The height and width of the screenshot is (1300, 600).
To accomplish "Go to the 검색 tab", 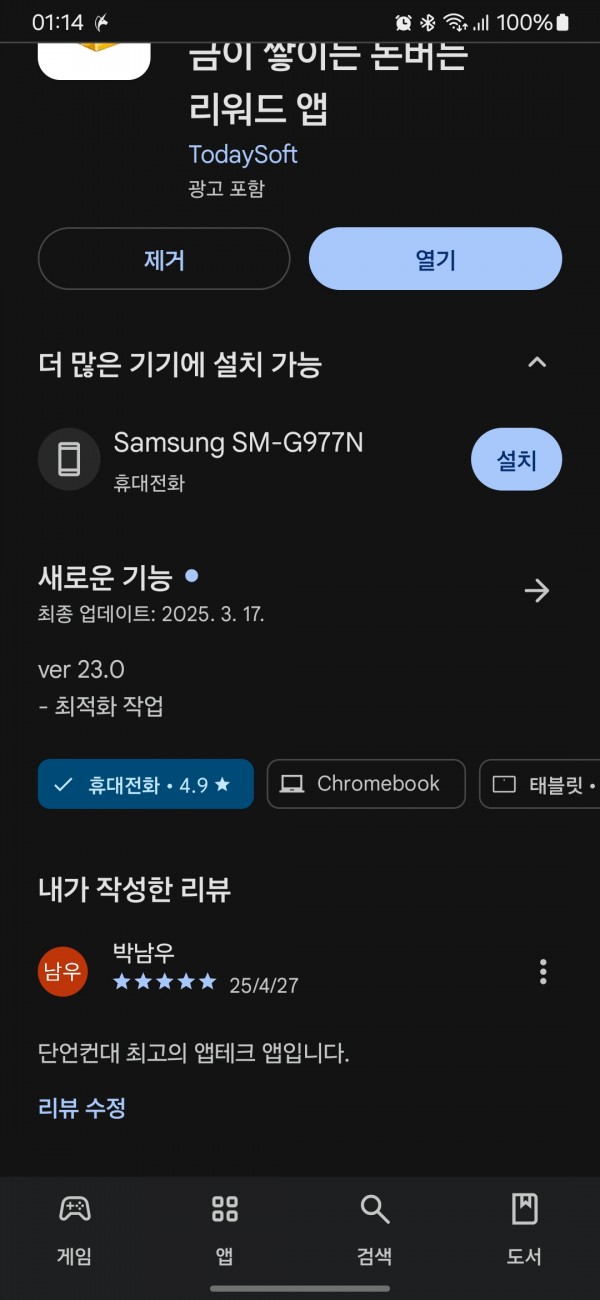I will point(375,1230).
